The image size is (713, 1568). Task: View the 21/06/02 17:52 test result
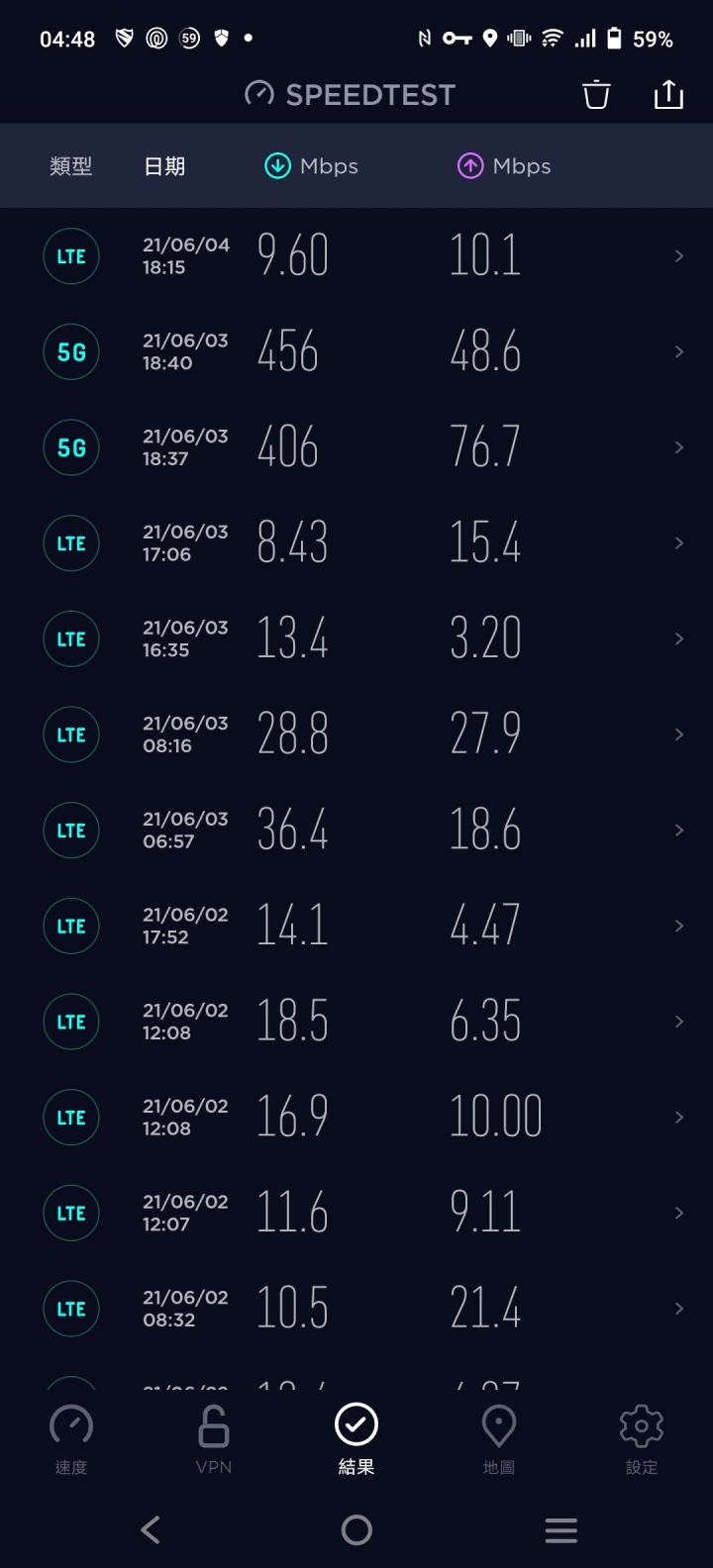tap(356, 926)
